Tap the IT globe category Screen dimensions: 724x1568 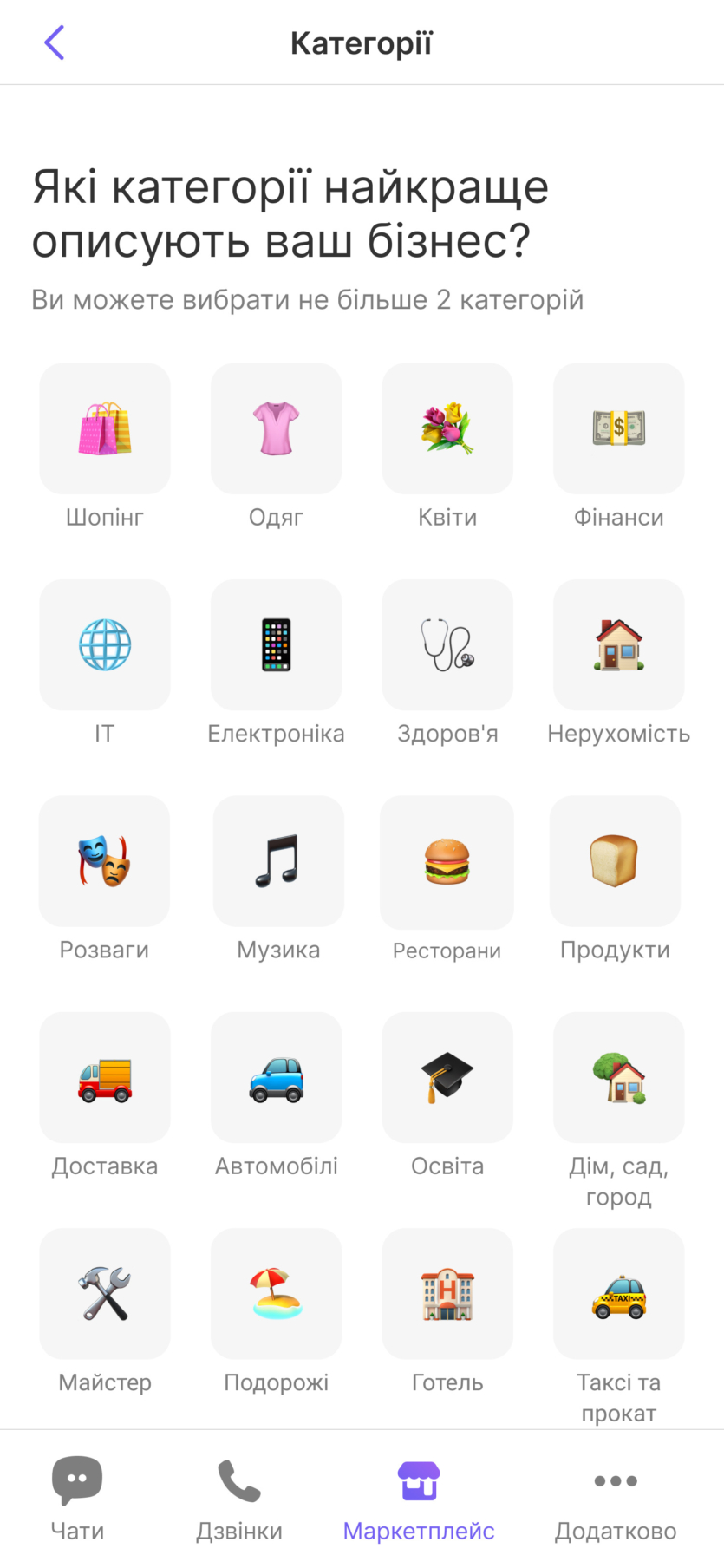(104, 645)
